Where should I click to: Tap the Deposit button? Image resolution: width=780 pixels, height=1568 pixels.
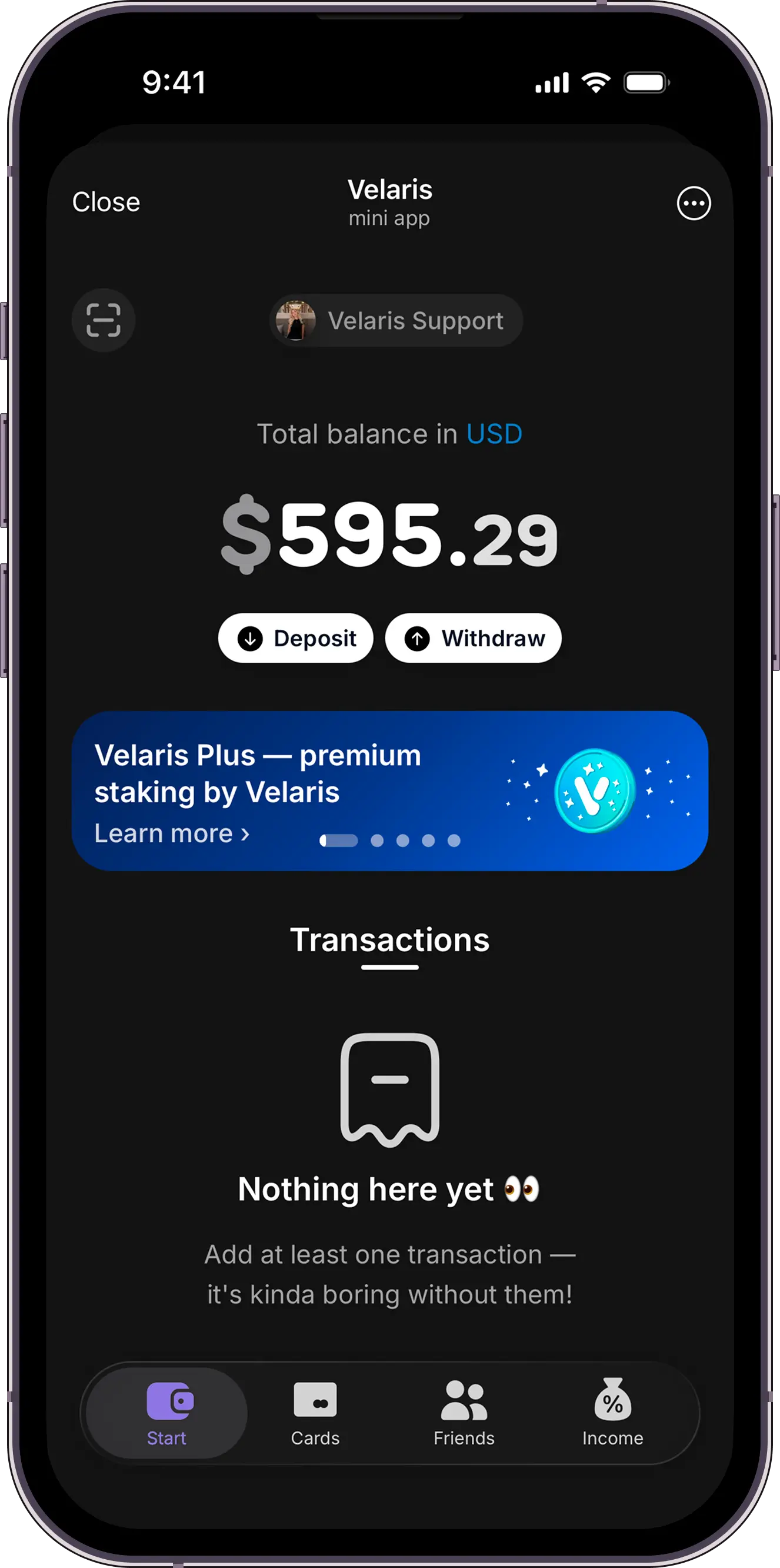(296, 639)
